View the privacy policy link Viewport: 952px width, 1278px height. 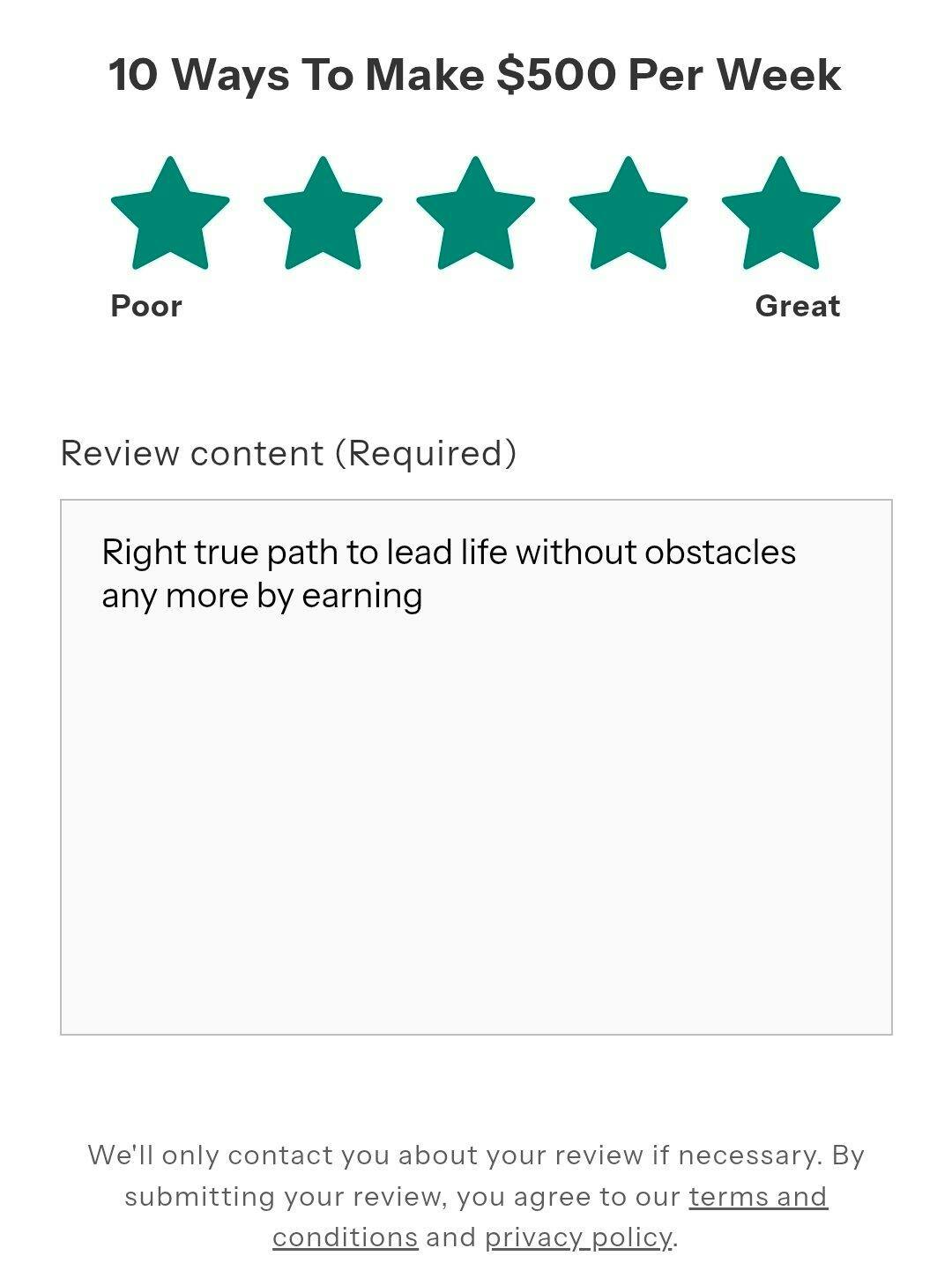pos(578,1237)
